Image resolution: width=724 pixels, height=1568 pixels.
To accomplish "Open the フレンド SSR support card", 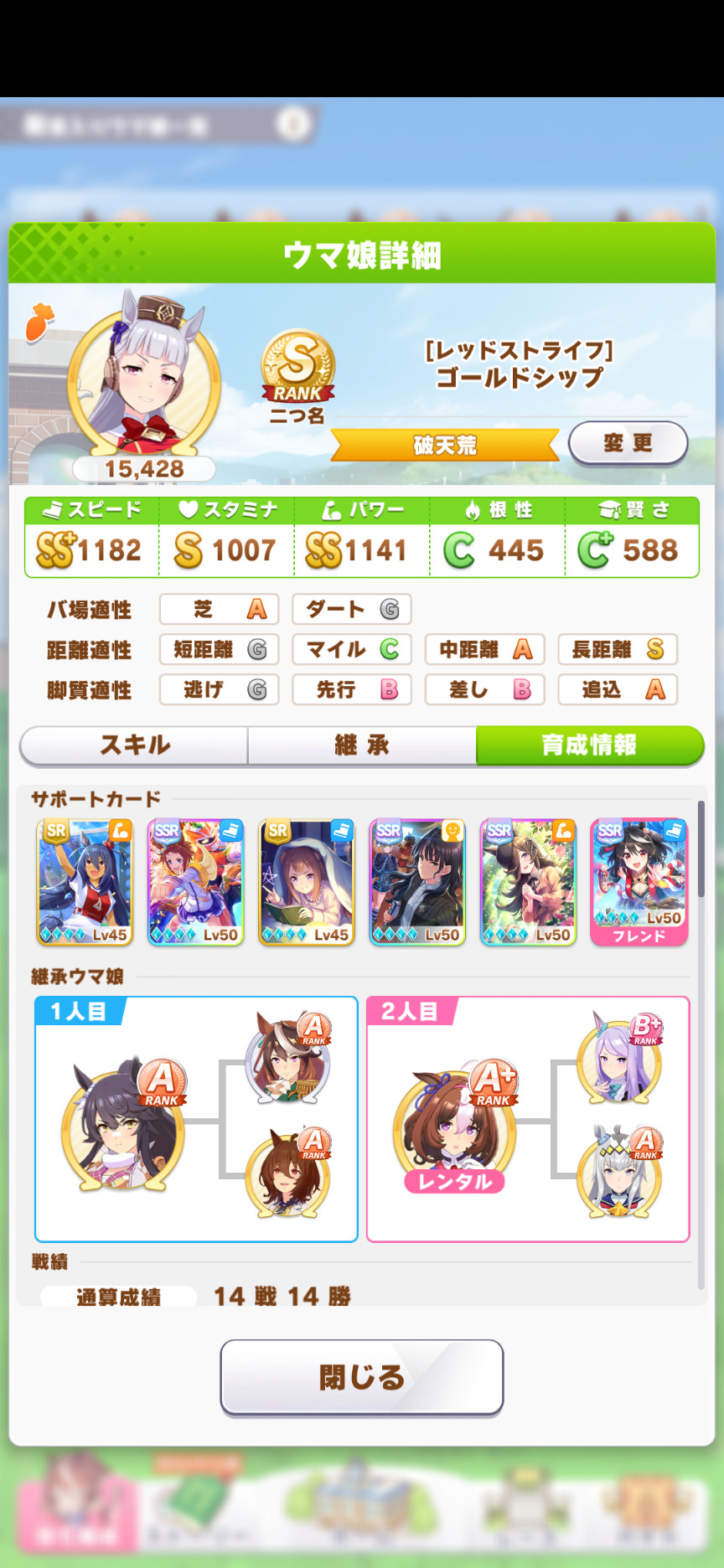I will (x=639, y=882).
